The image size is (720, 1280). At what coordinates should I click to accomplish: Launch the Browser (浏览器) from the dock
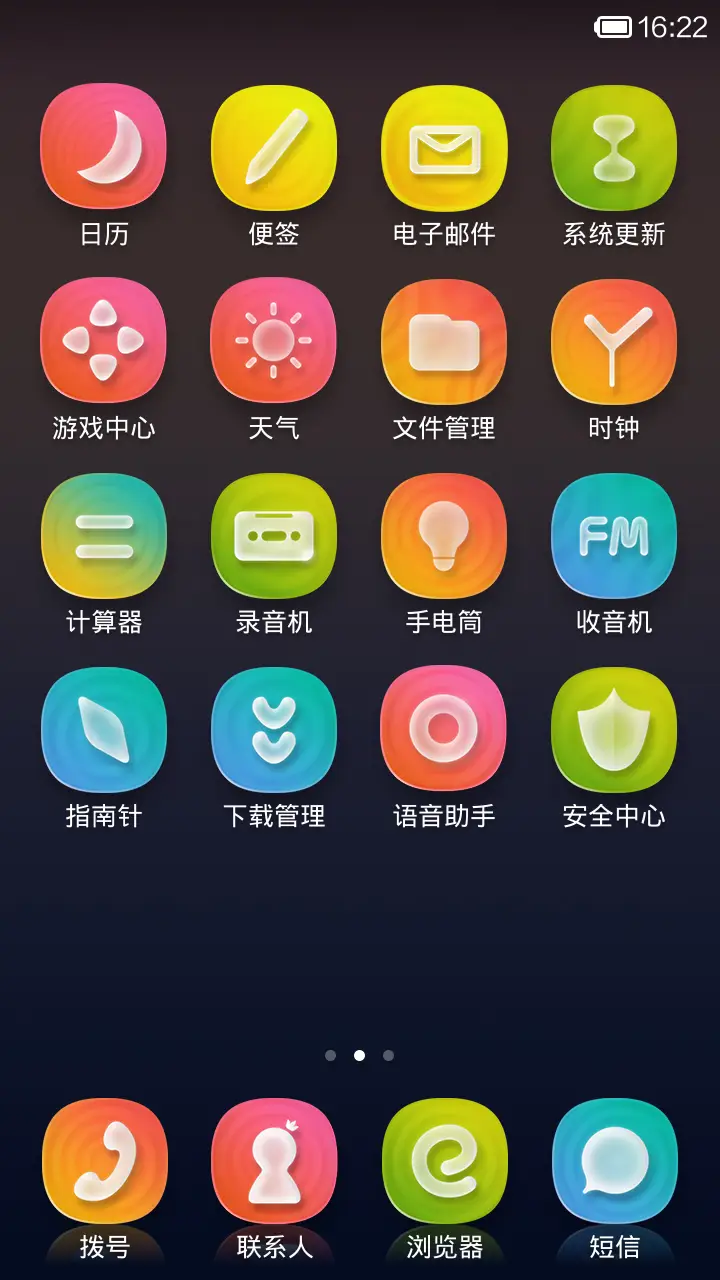(x=444, y=1160)
